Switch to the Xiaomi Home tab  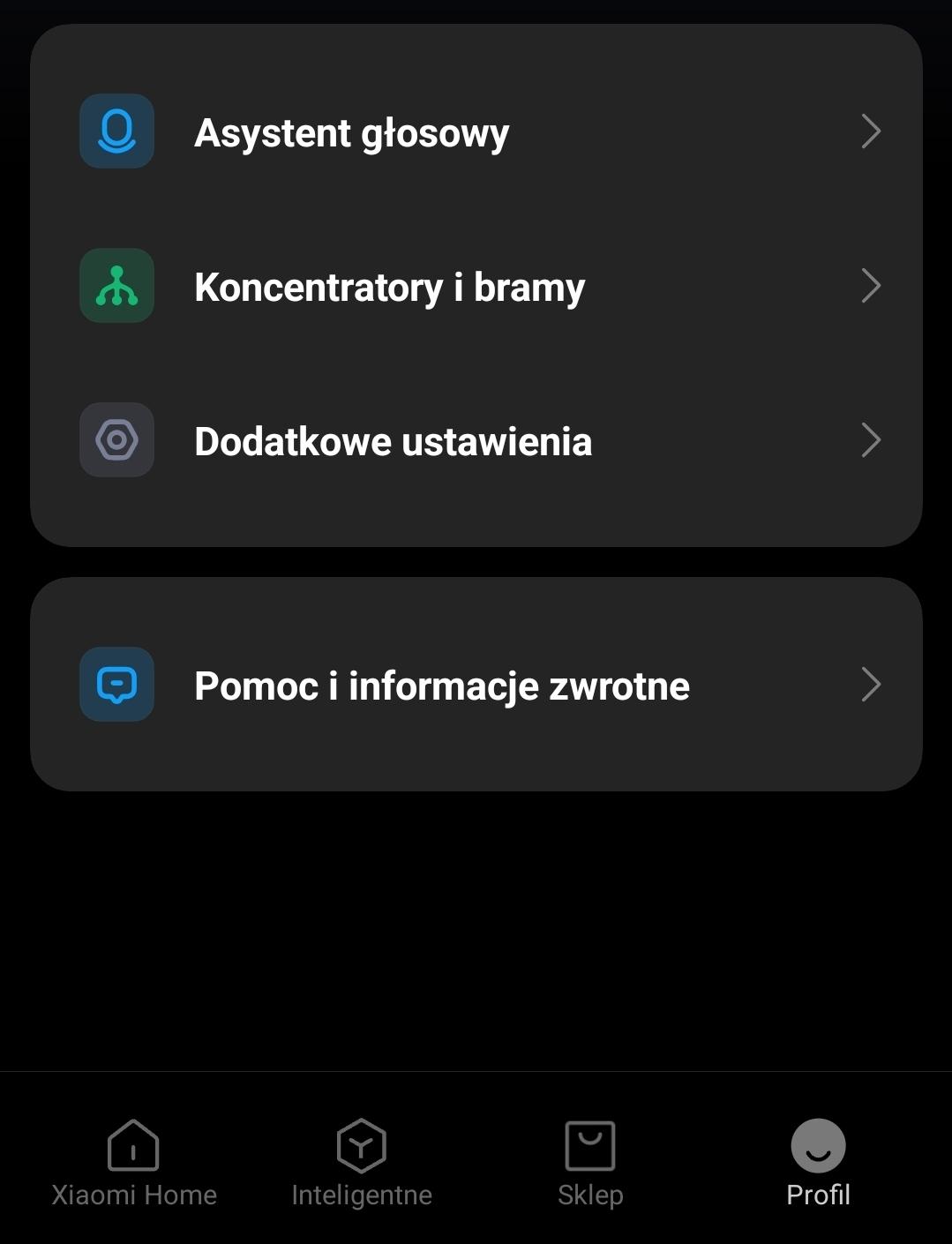tap(133, 1162)
